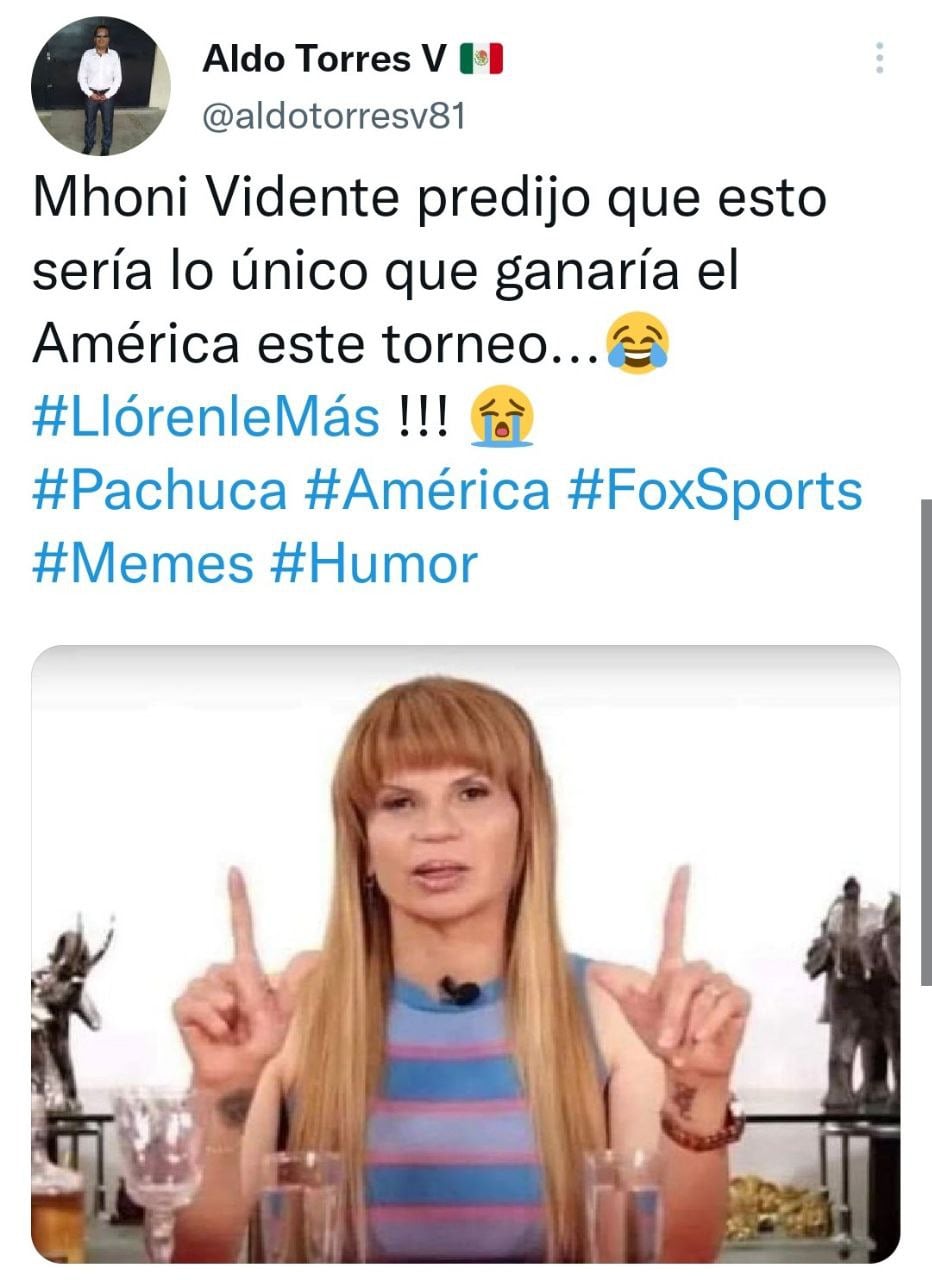Open the #Pachuca hashtag
The image size is (932, 1280).
pos(160,491)
